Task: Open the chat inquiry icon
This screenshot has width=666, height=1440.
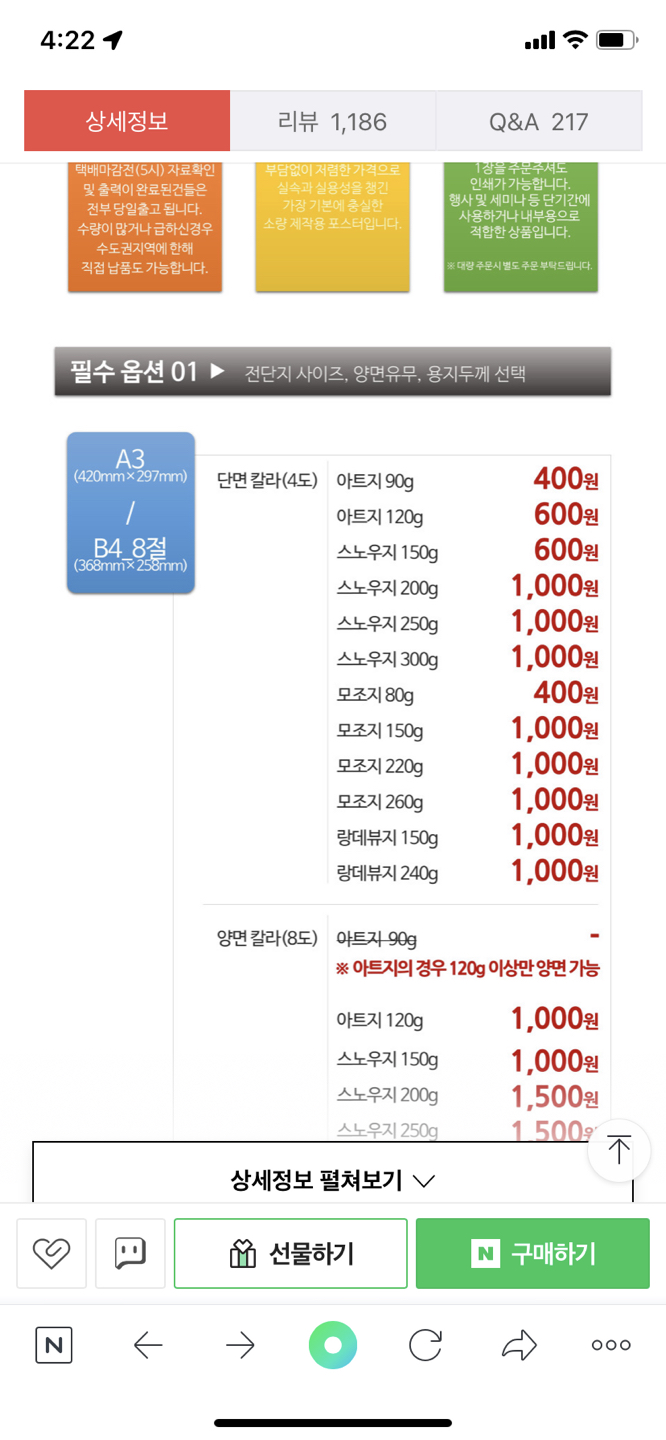Action: tap(130, 1253)
